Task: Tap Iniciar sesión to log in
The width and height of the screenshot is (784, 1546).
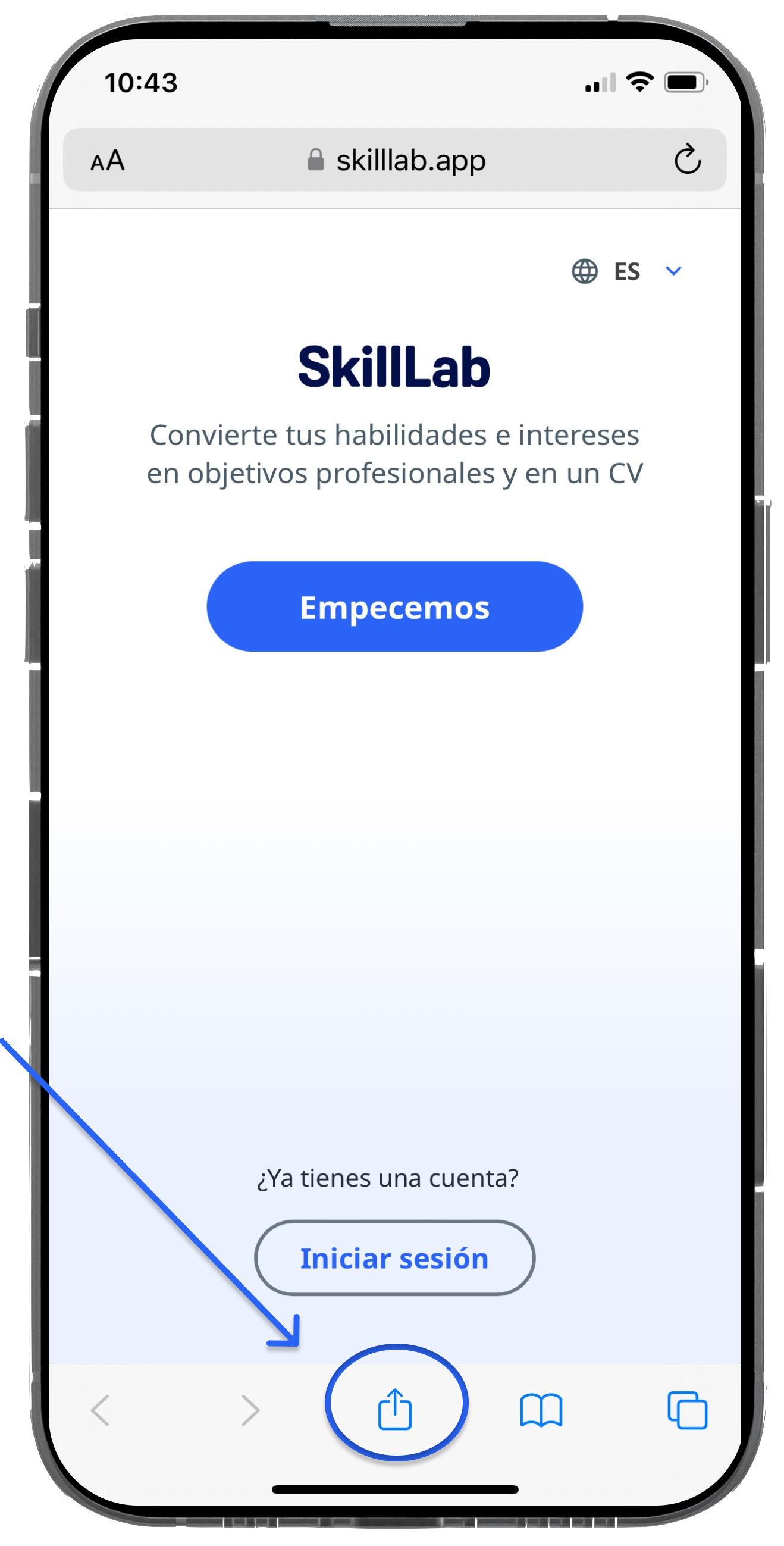Action: pos(395,1259)
